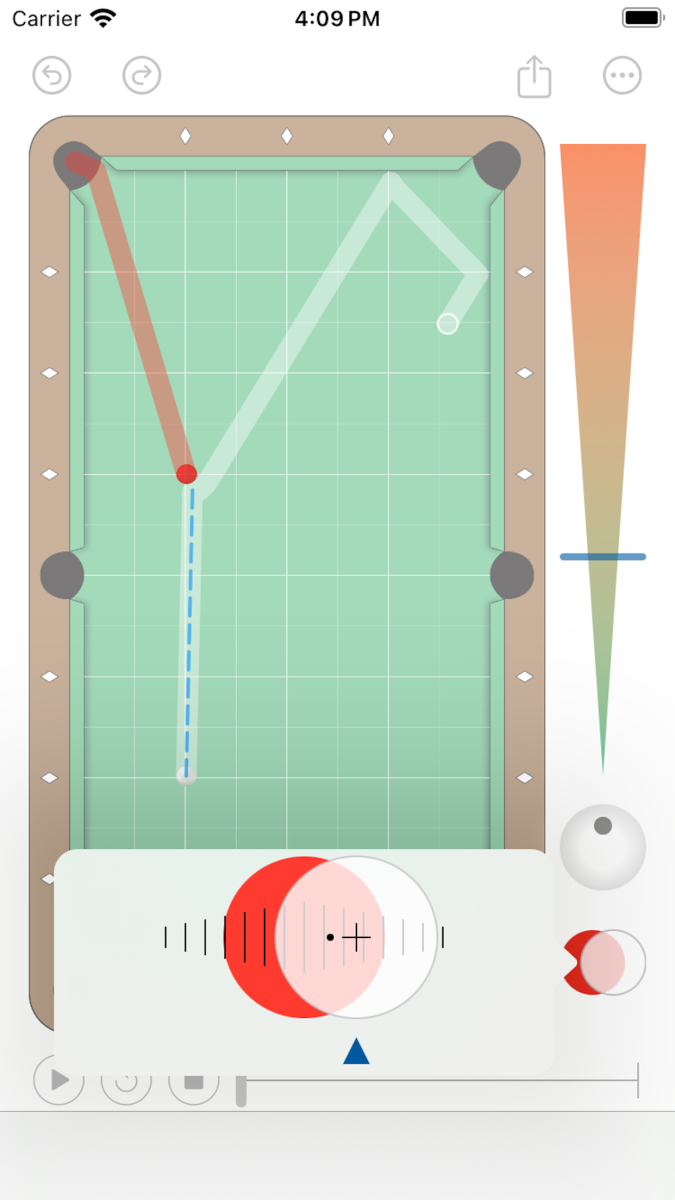The height and width of the screenshot is (1200, 675).
Task: Tap the cue ball spin control
Action: click(603, 847)
